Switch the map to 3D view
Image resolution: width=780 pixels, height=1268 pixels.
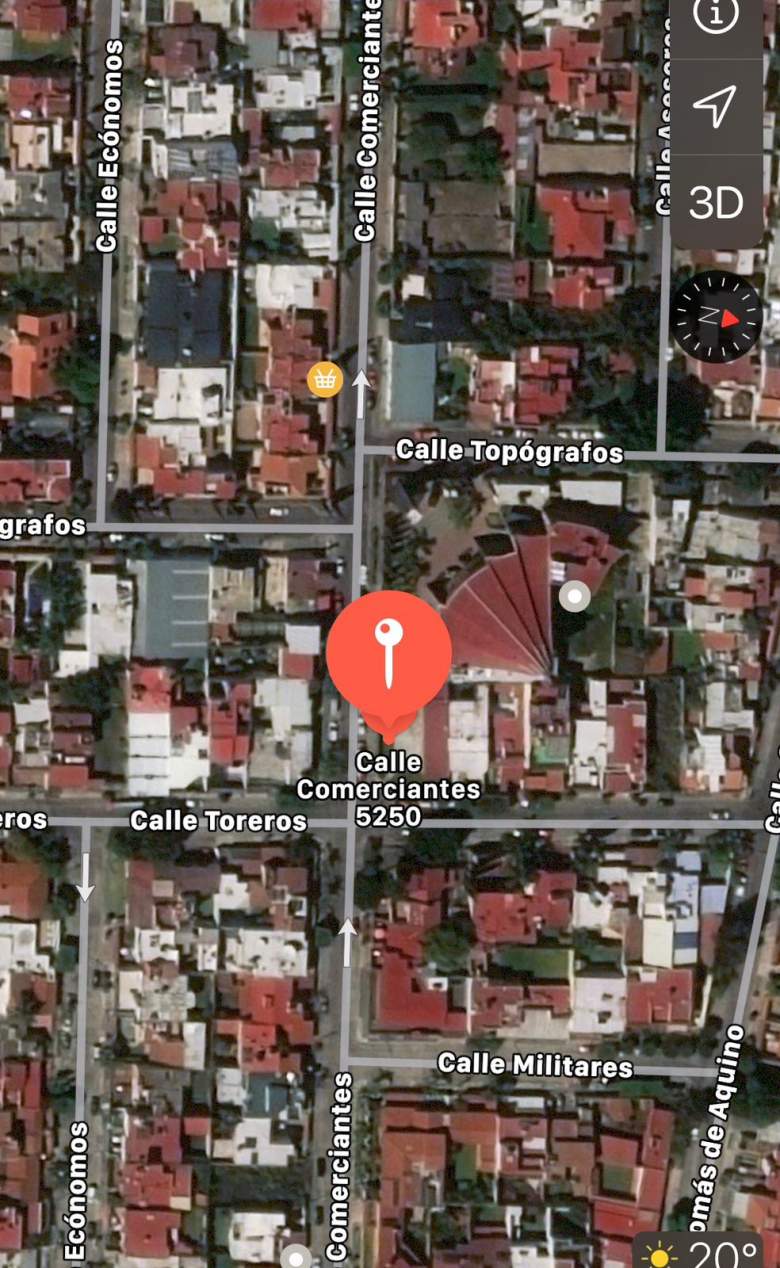(716, 203)
